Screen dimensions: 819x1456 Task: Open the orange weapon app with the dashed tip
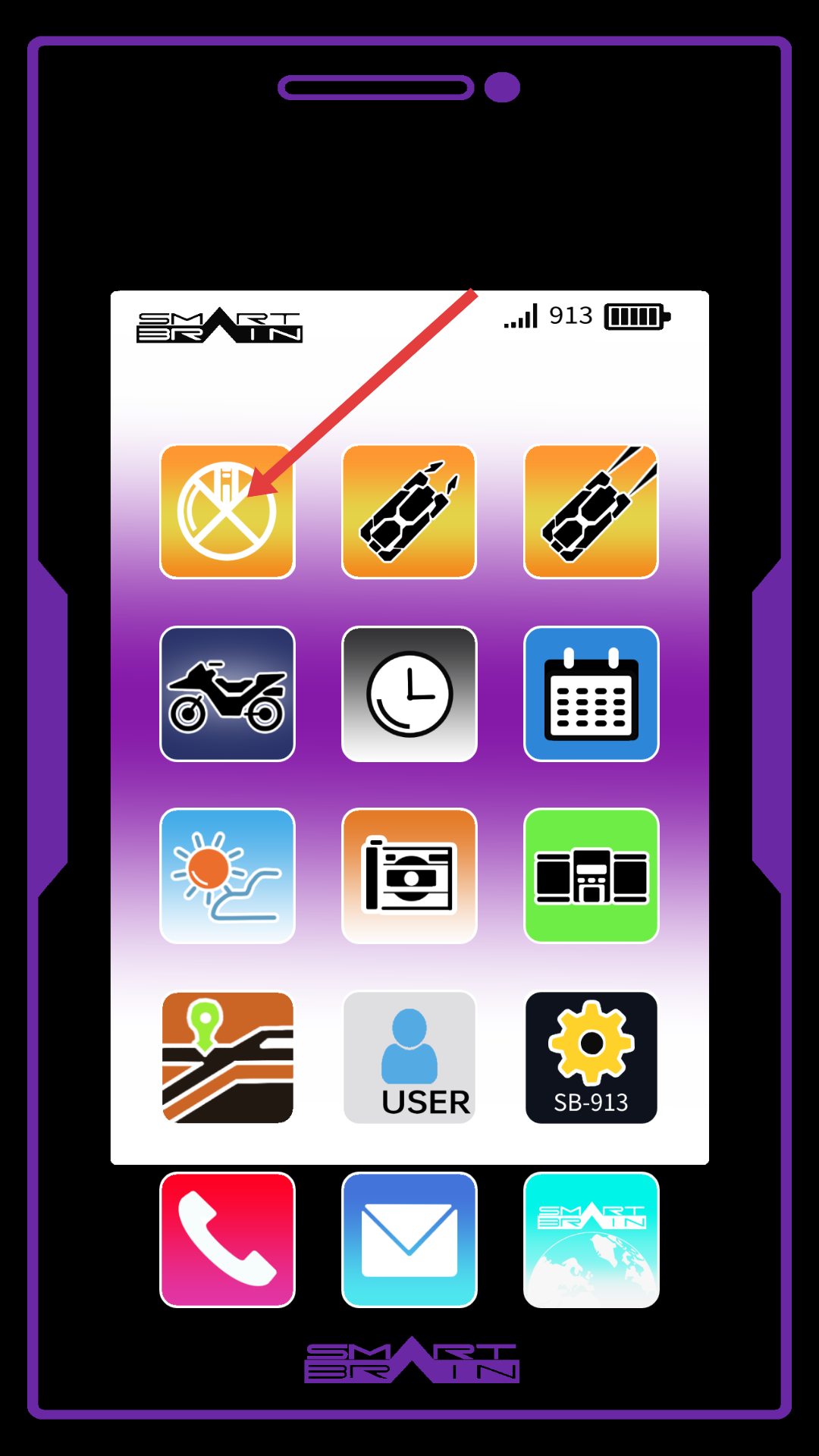tap(409, 512)
